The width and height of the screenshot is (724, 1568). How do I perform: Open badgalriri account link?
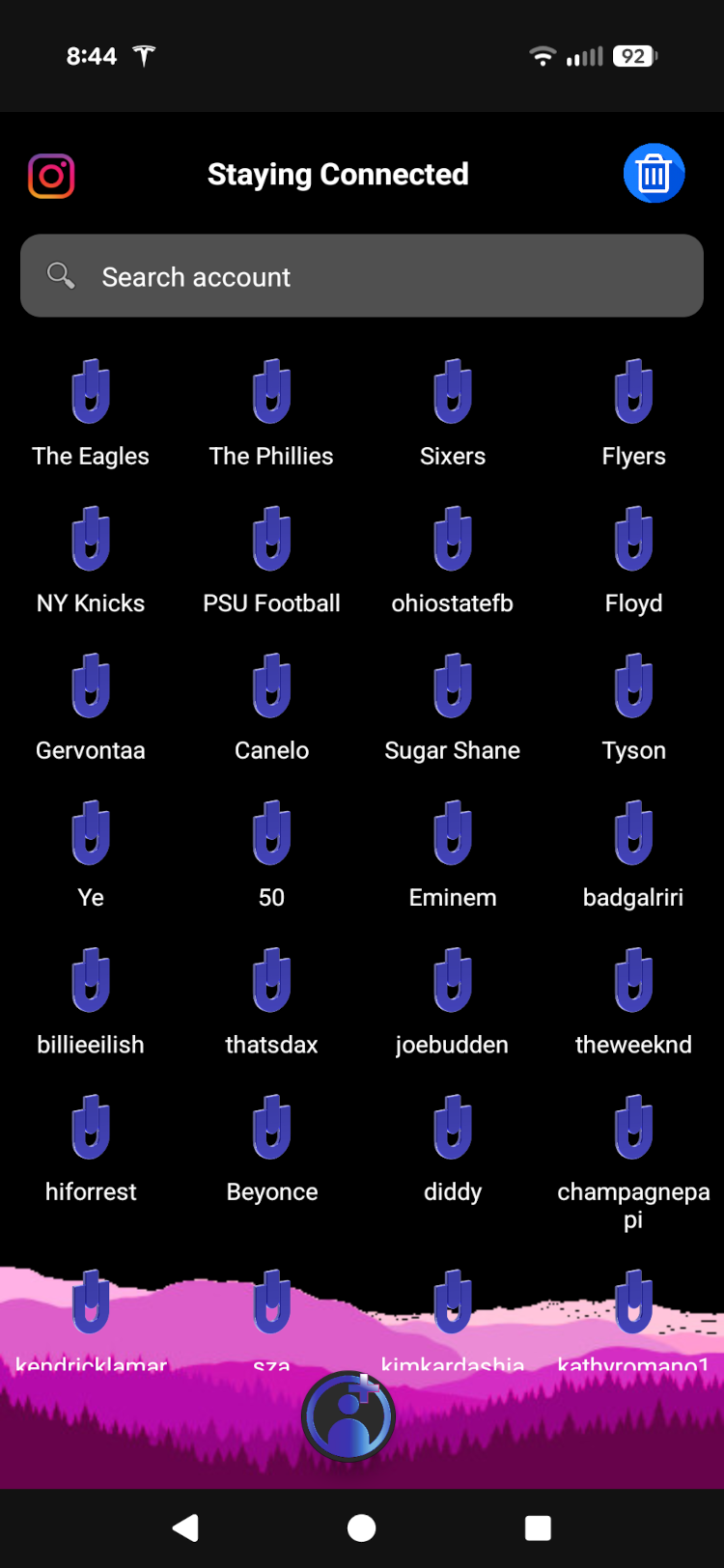(x=633, y=855)
